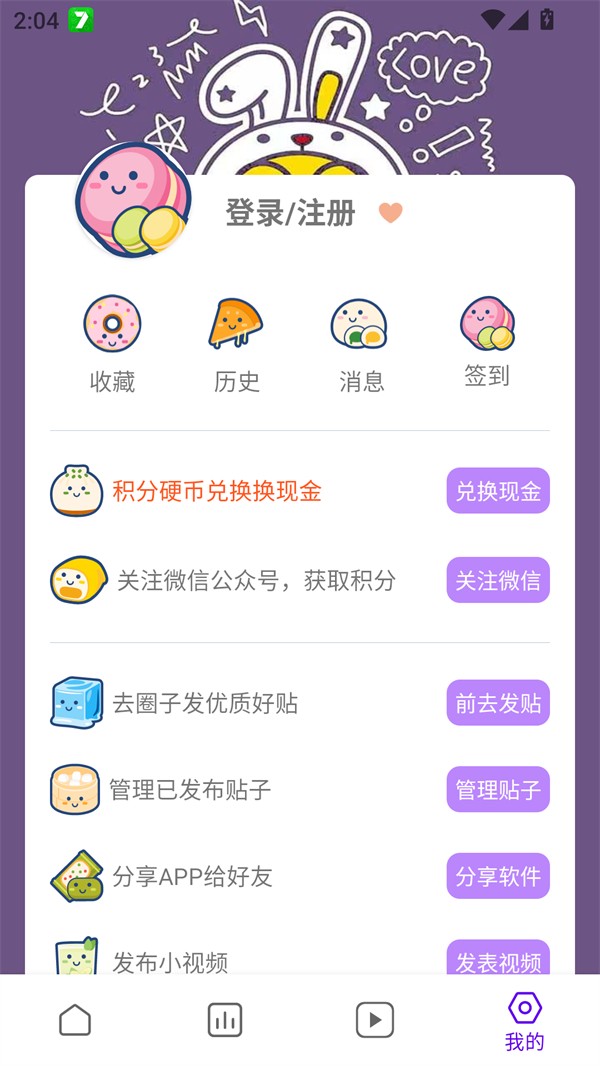Image resolution: width=600 pixels, height=1066 pixels.
Task: View 历史 browsing history
Action: (x=237, y=345)
